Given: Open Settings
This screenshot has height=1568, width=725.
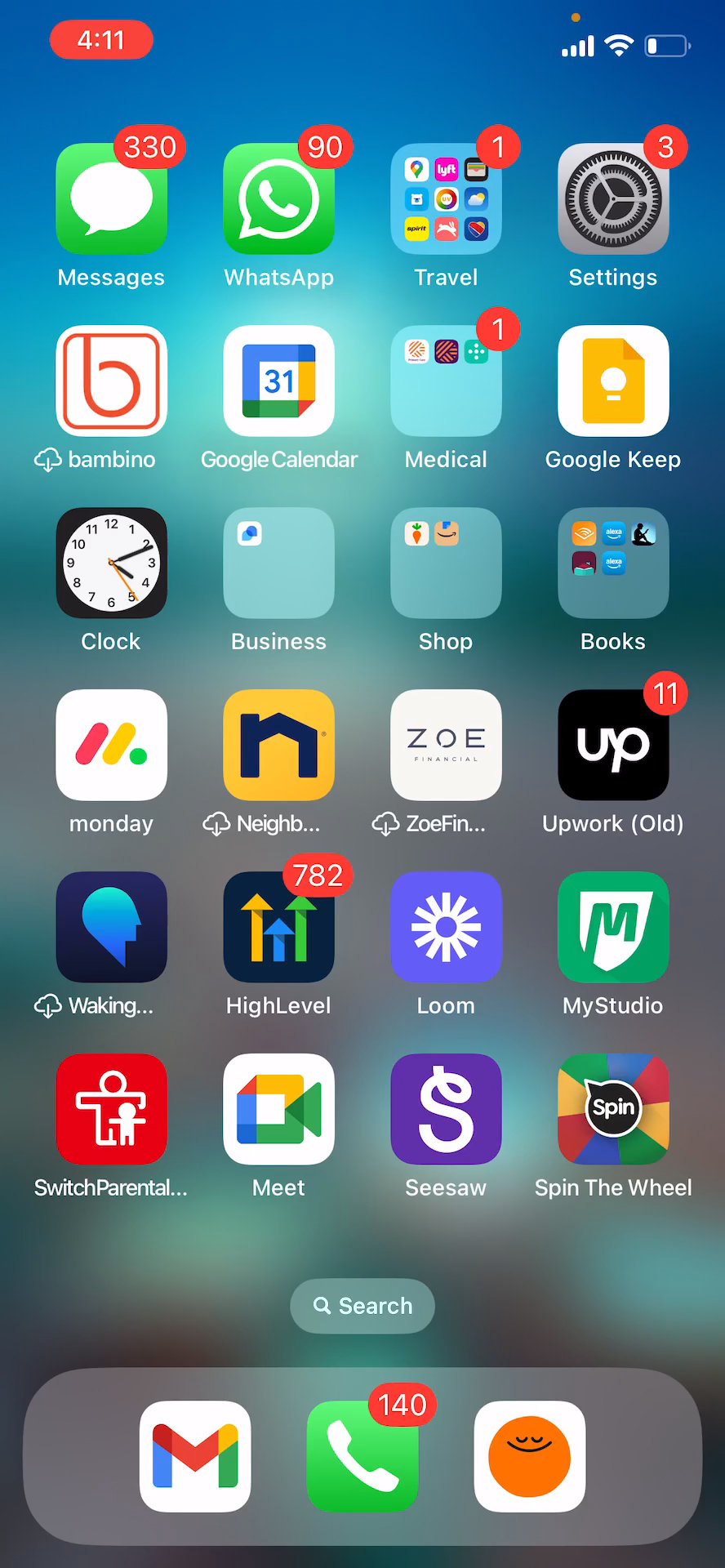Looking at the screenshot, I should point(613,198).
